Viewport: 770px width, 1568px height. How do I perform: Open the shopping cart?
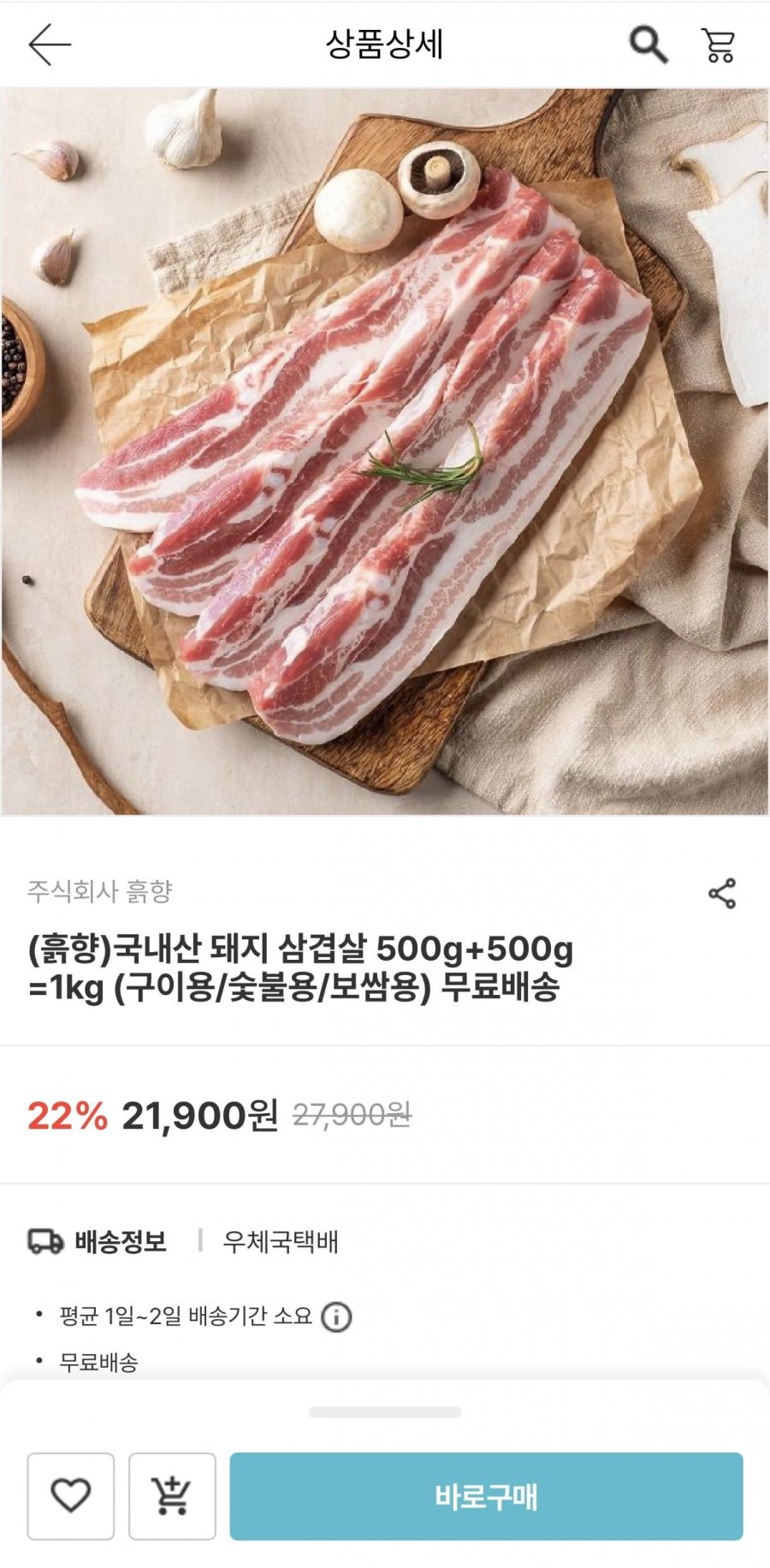(719, 44)
